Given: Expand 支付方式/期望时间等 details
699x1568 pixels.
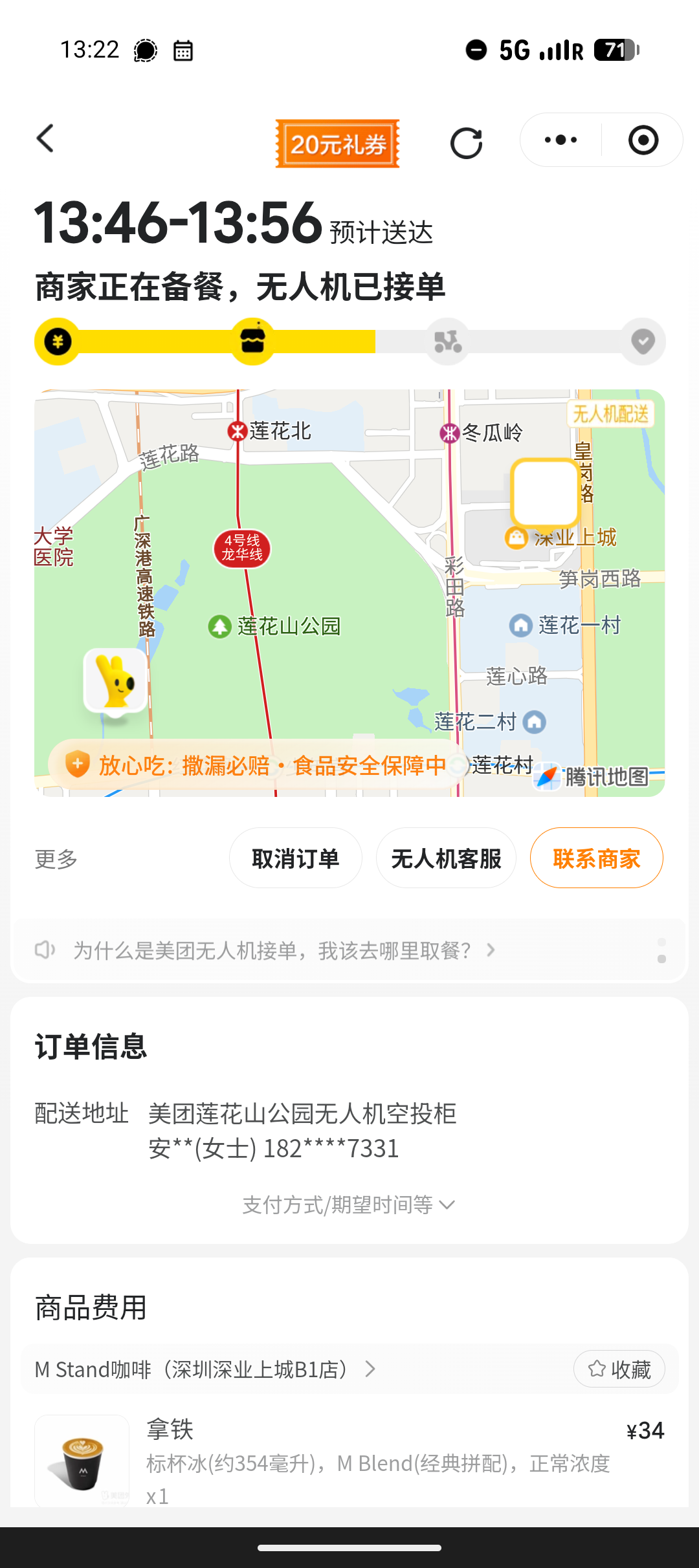Looking at the screenshot, I should point(349,1204).
